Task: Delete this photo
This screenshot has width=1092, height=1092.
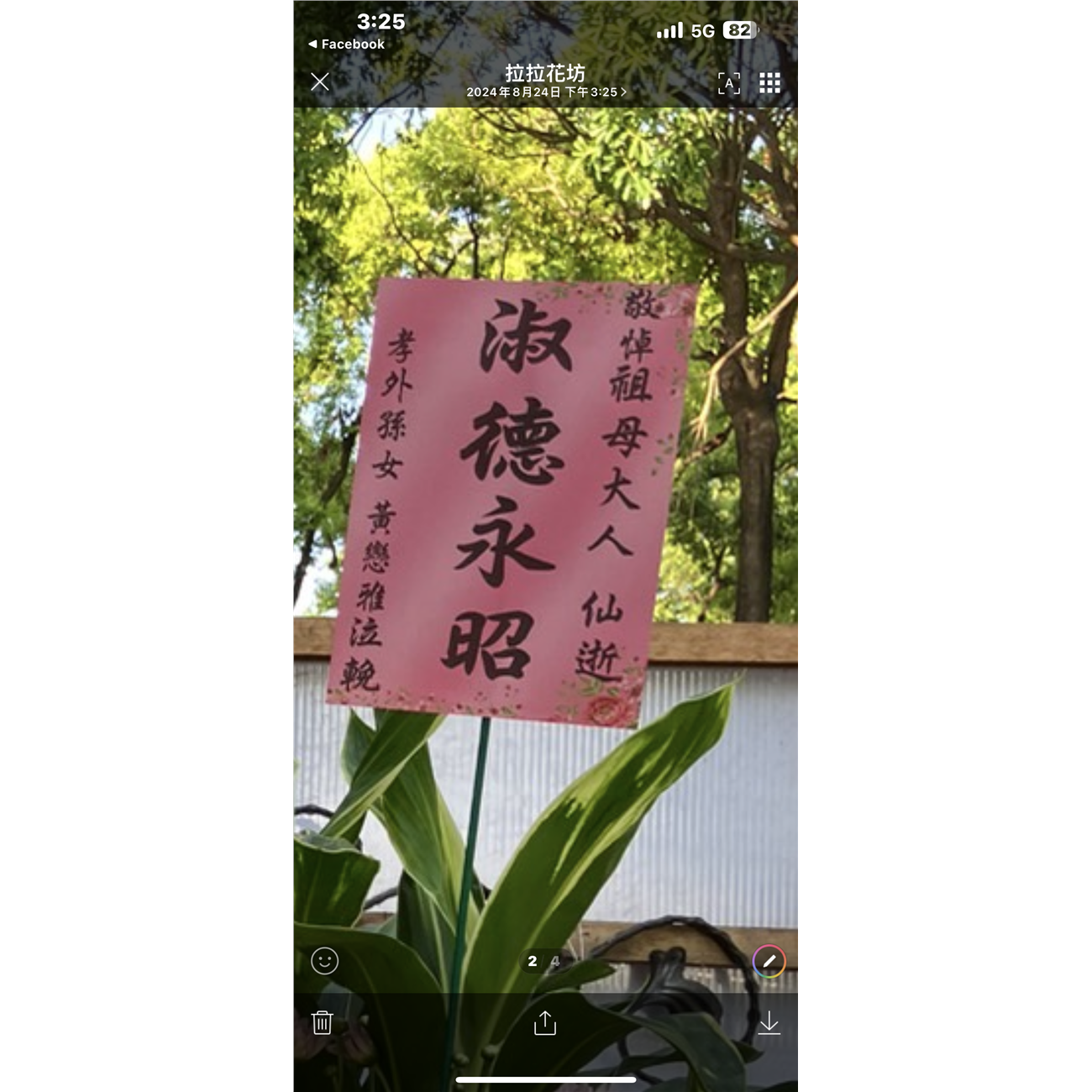Action: [x=323, y=1022]
